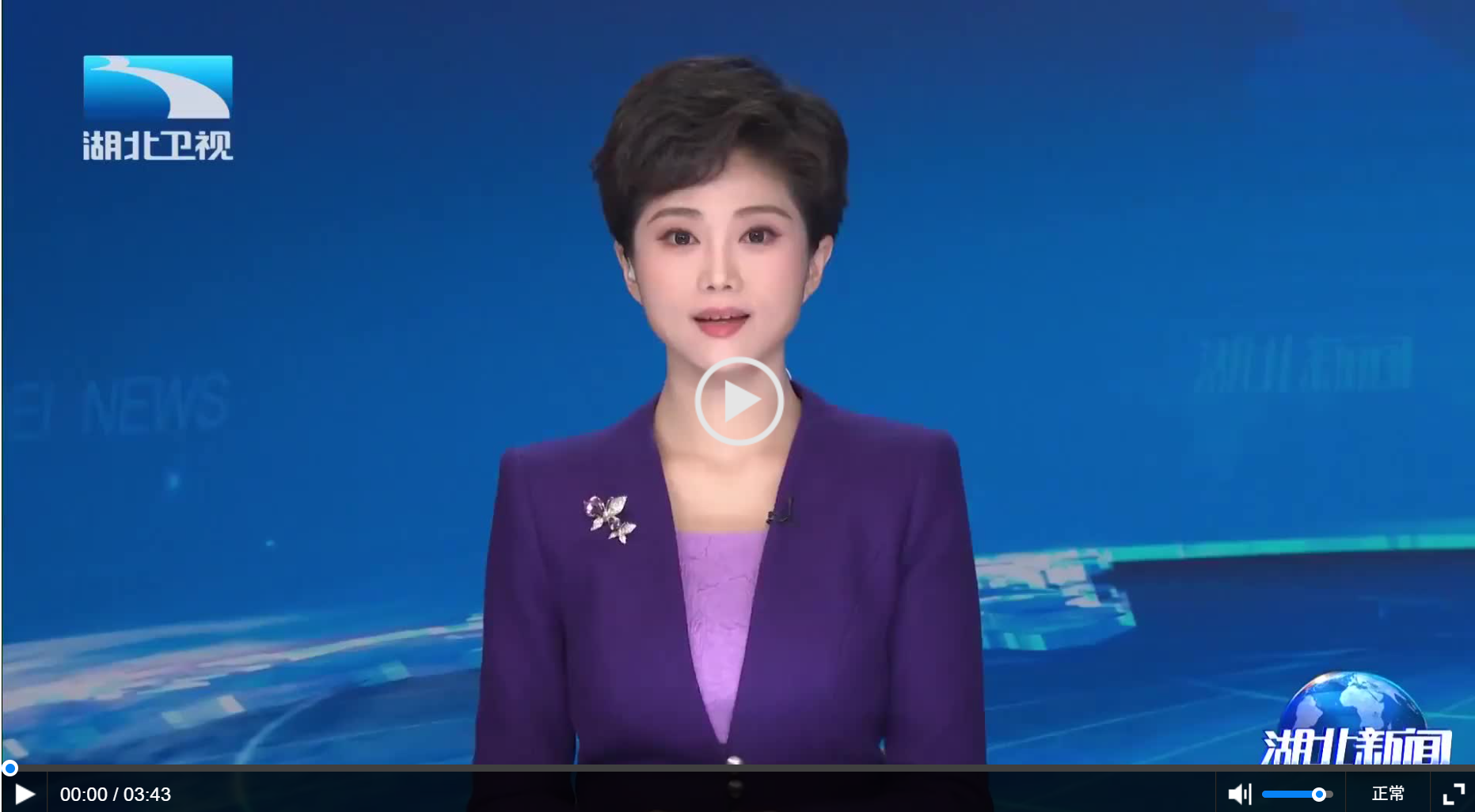This screenshot has height=812, width=1475.
Task: Enter fullscreen mode
Action: click(1454, 794)
